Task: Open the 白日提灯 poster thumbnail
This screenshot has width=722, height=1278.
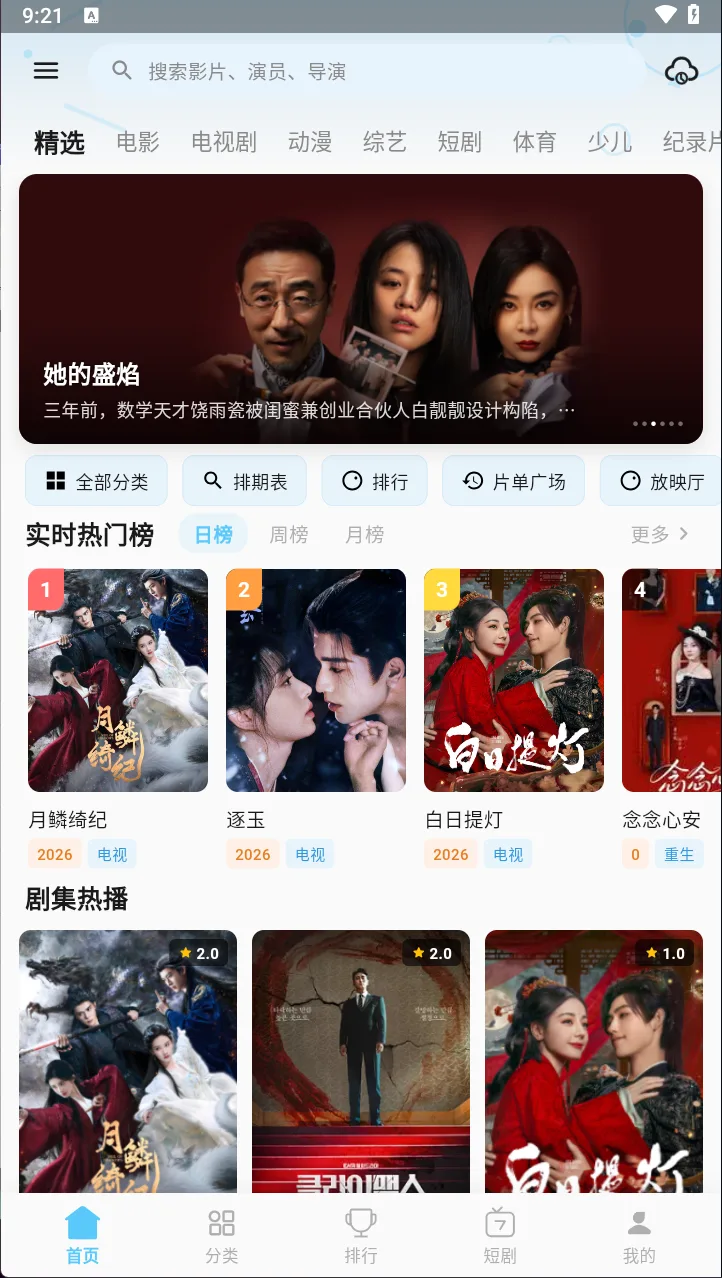Action: tap(513, 680)
